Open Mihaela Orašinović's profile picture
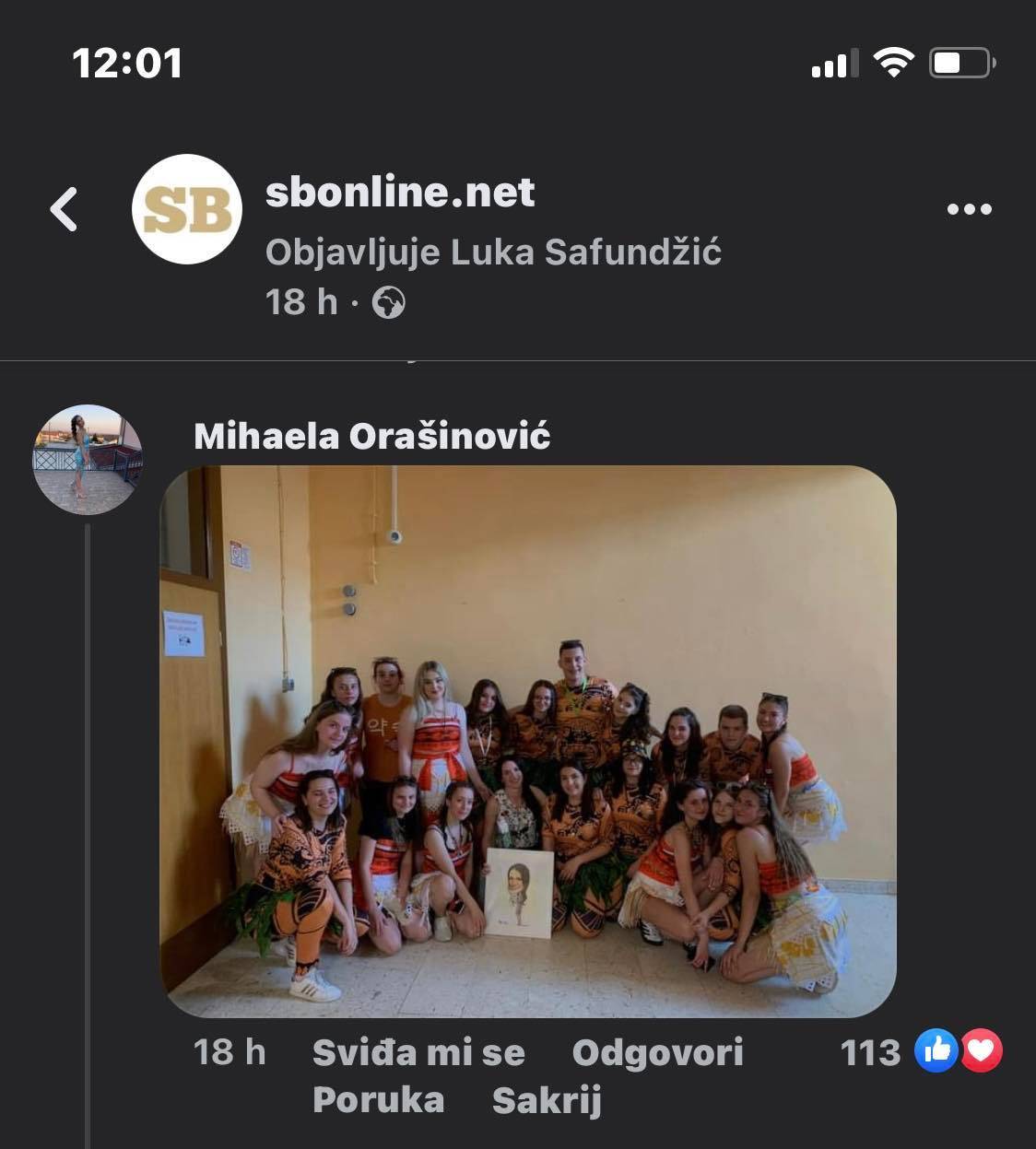This screenshot has height=1149, width=1036. 88,459
